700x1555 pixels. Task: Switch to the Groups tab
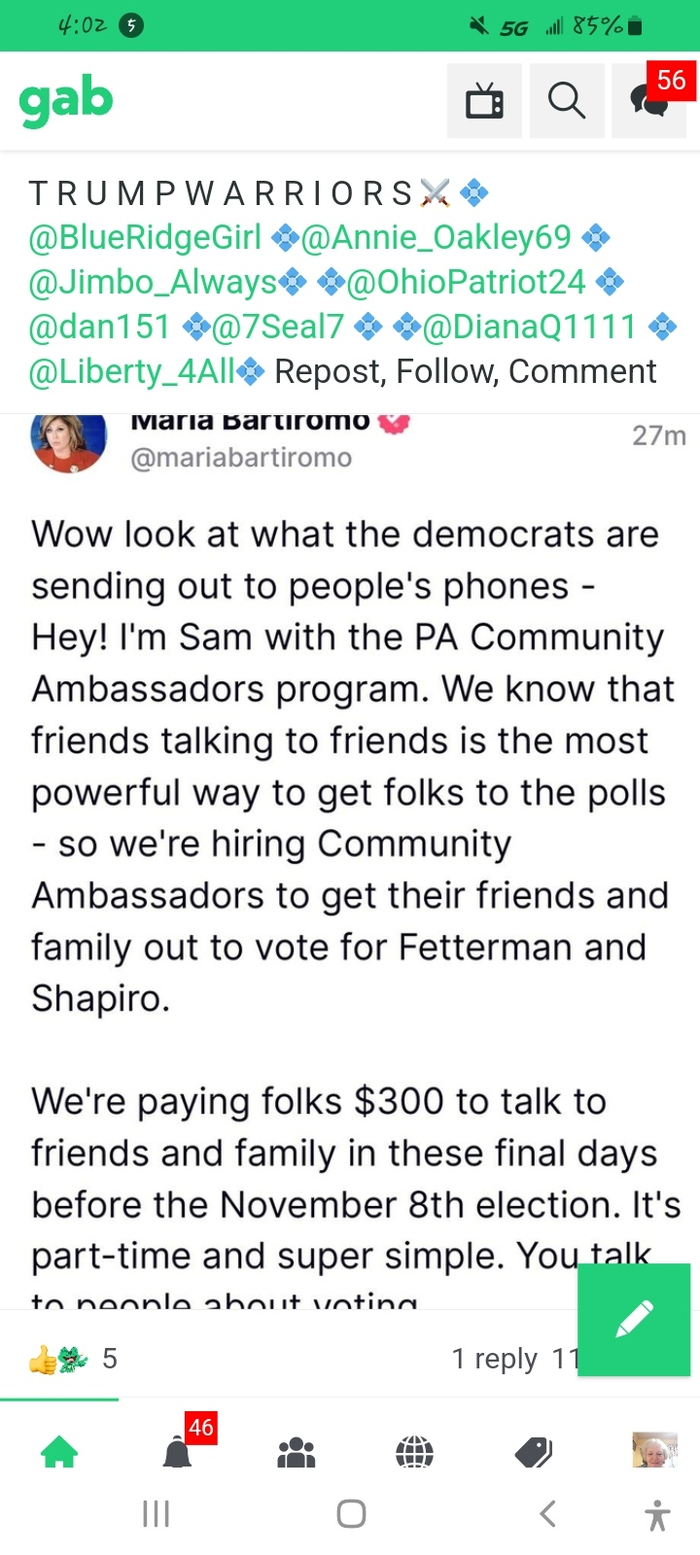(296, 1453)
